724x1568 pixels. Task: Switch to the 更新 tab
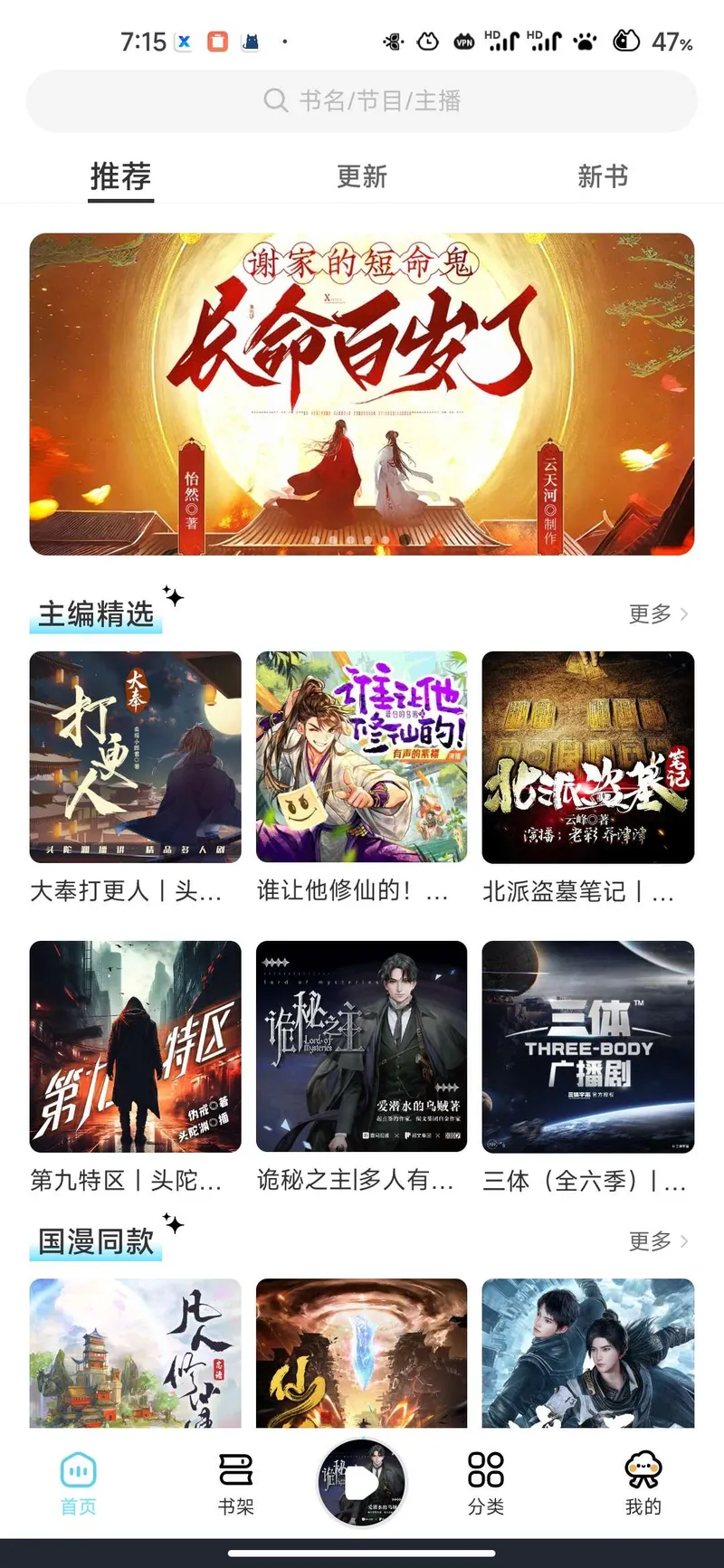[x=362, y=178]
